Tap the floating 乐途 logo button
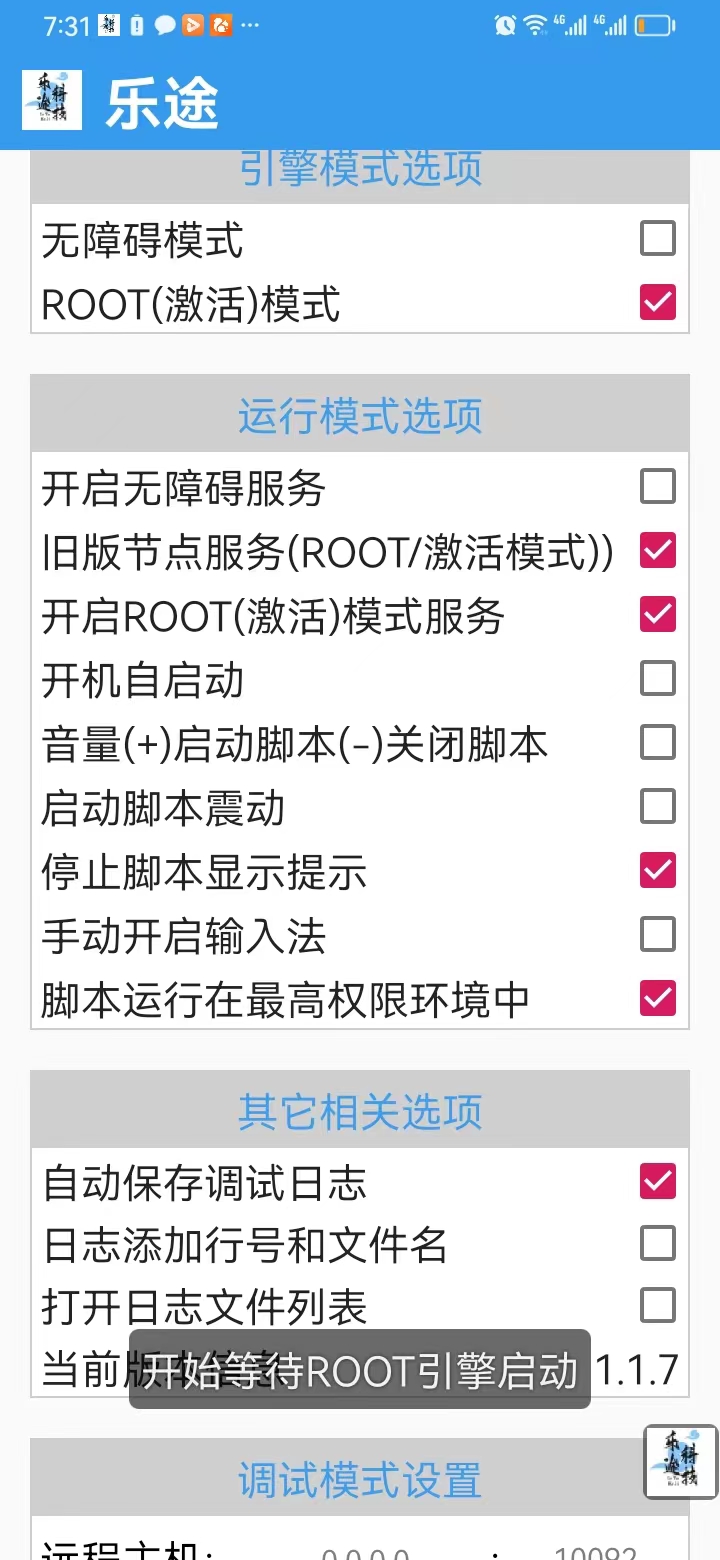720x1560 pixels. (680, 1463)
